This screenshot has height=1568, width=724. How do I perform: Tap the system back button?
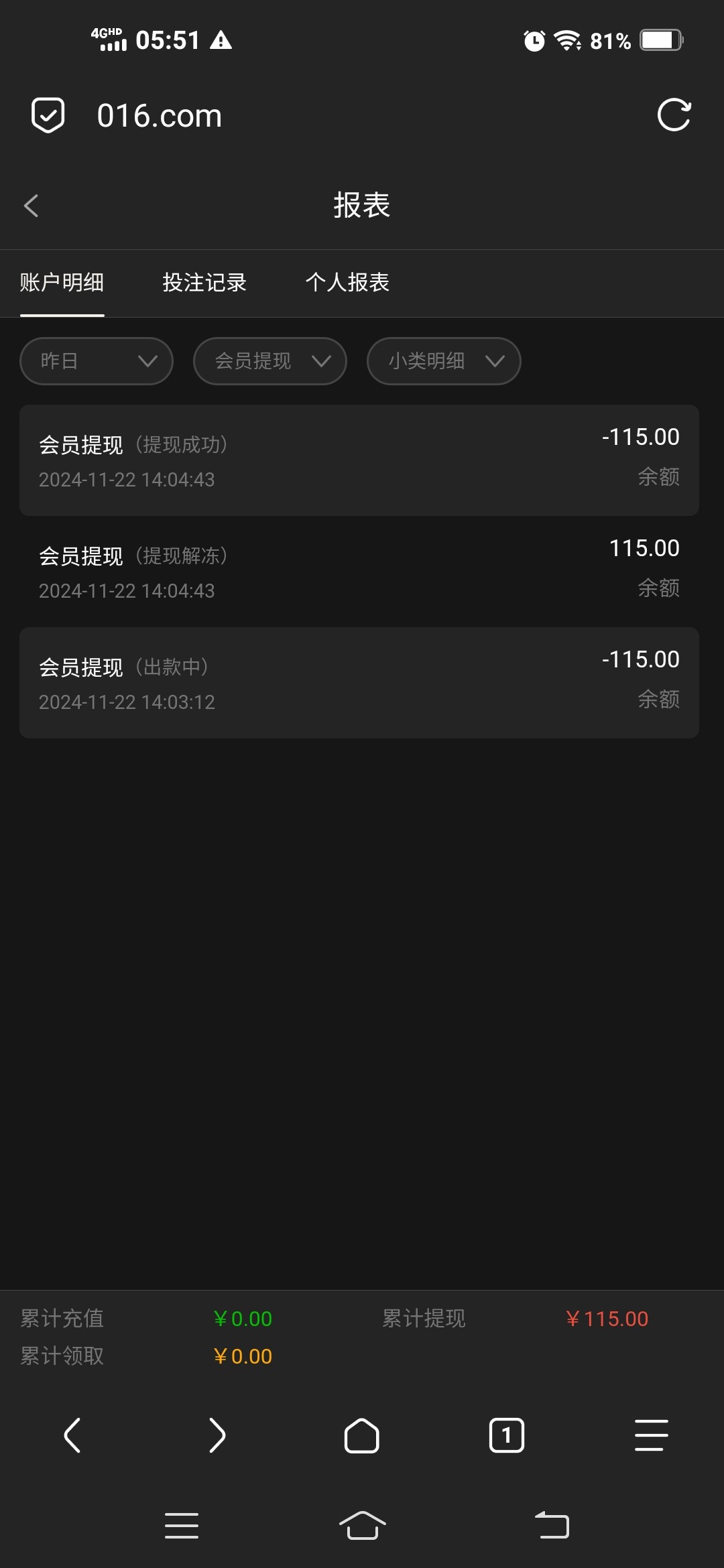pyautogui.click(x=552, y=1525)
